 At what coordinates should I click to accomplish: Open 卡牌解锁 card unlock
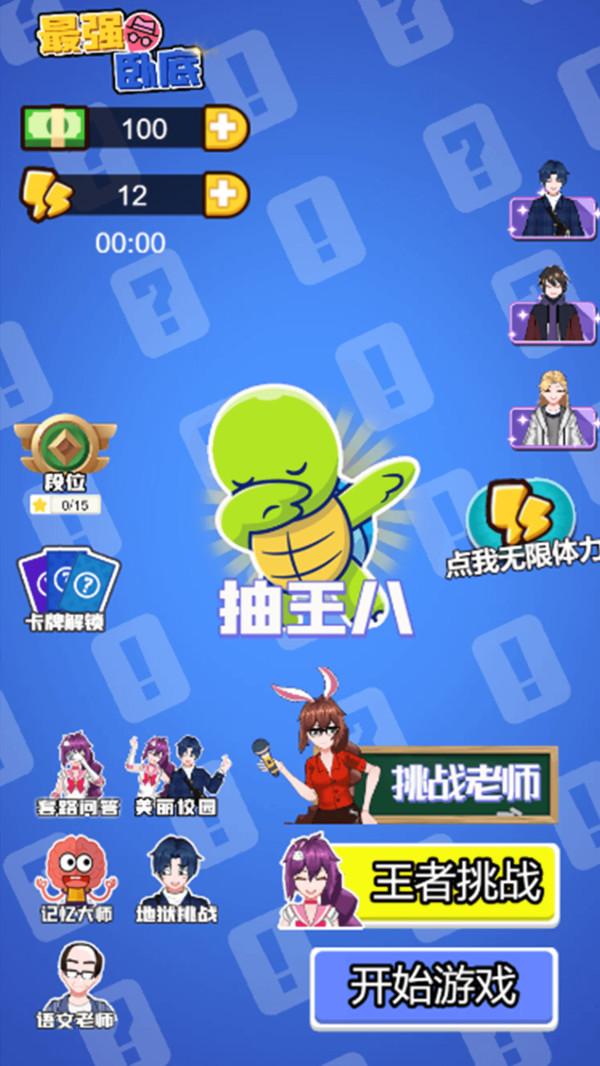pyautogui.click(x=67, y=589)
